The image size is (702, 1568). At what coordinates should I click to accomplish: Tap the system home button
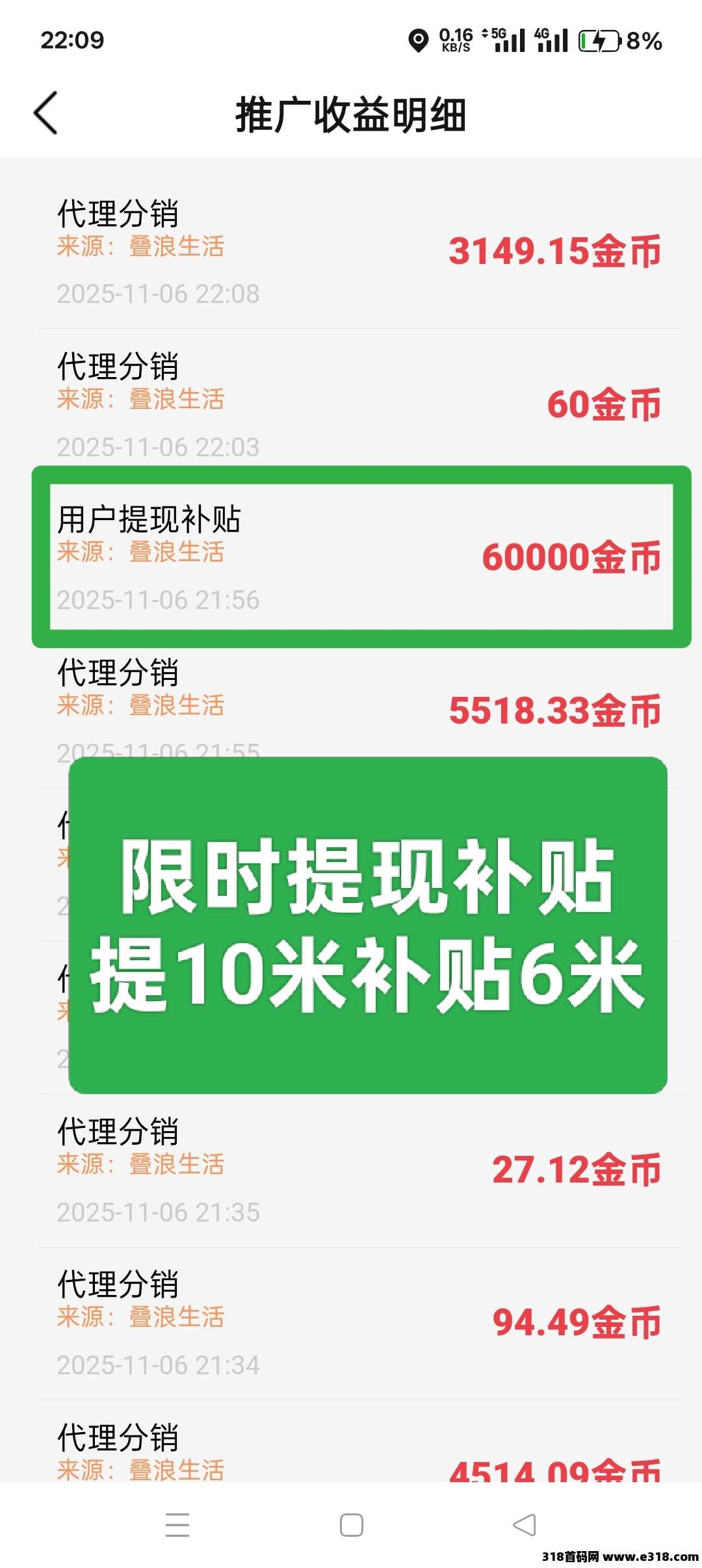pyautogui.click(x=351, y=1525)
